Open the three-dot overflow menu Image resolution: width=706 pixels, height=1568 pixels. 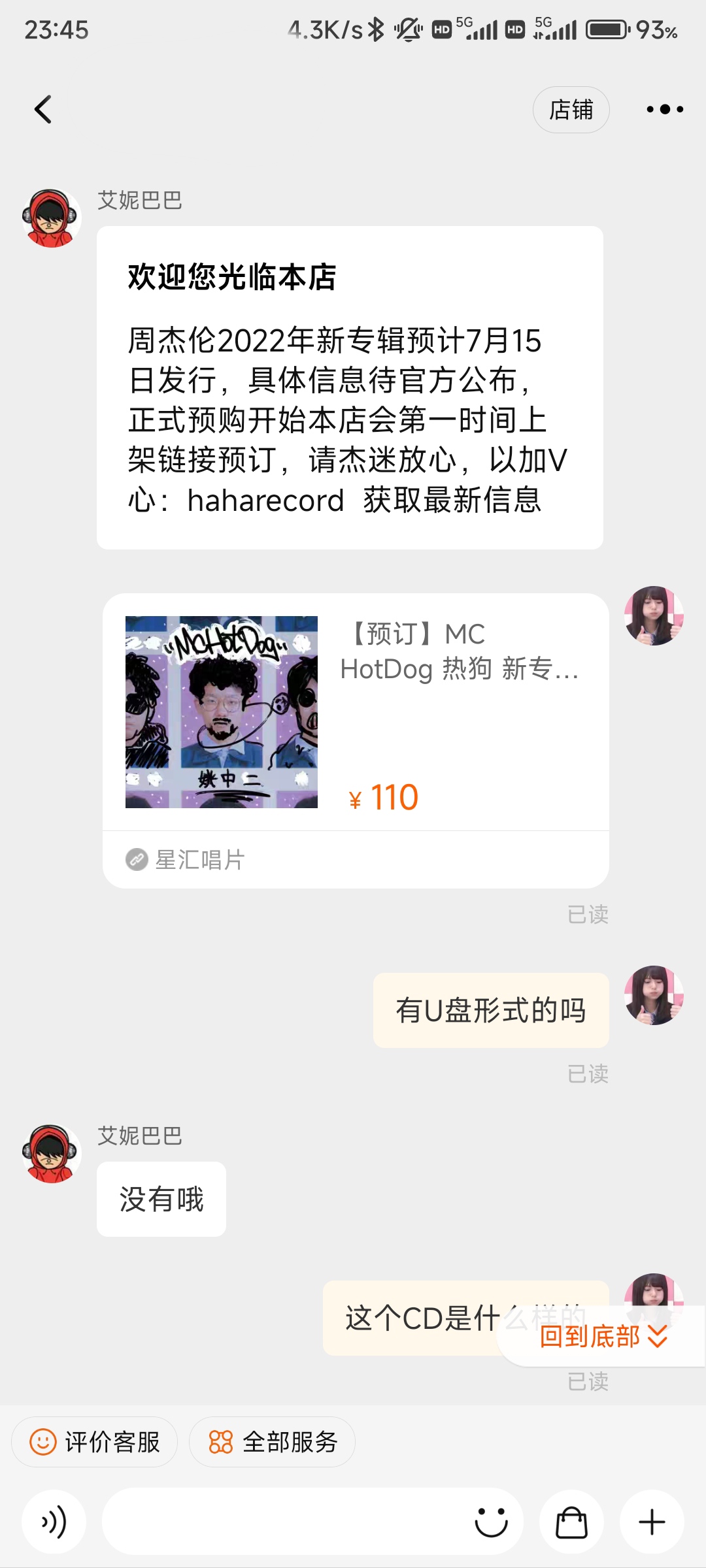[664, 109]
